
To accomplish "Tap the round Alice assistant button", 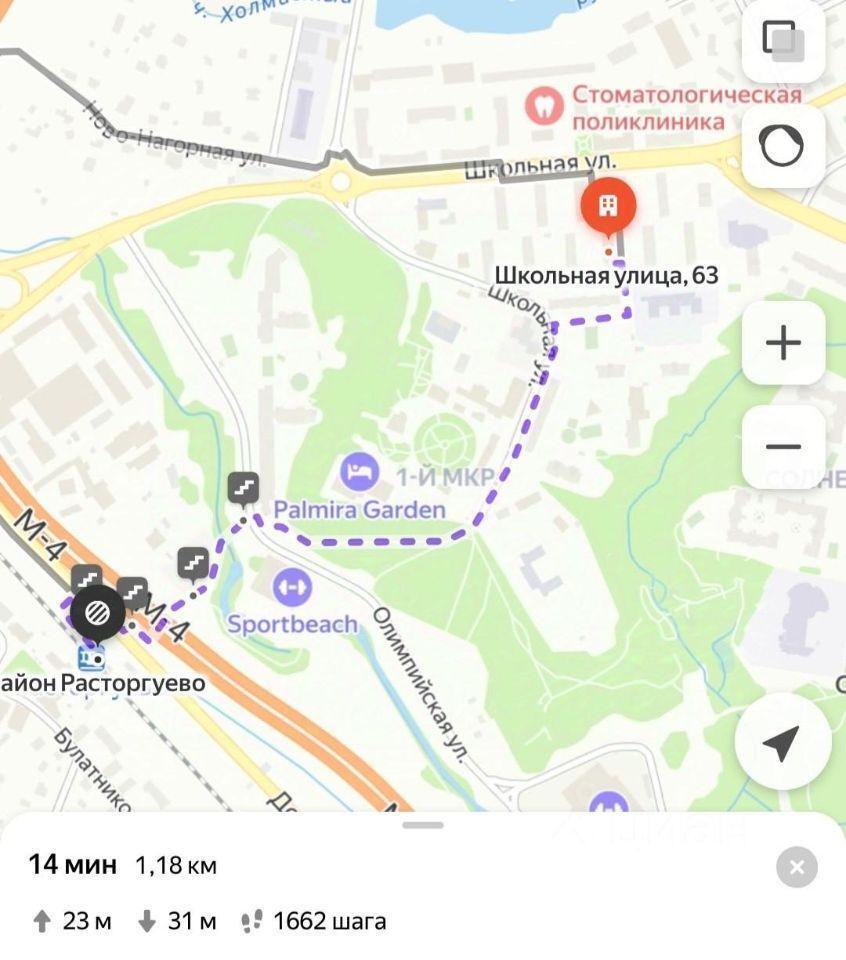I will point(783,146).
